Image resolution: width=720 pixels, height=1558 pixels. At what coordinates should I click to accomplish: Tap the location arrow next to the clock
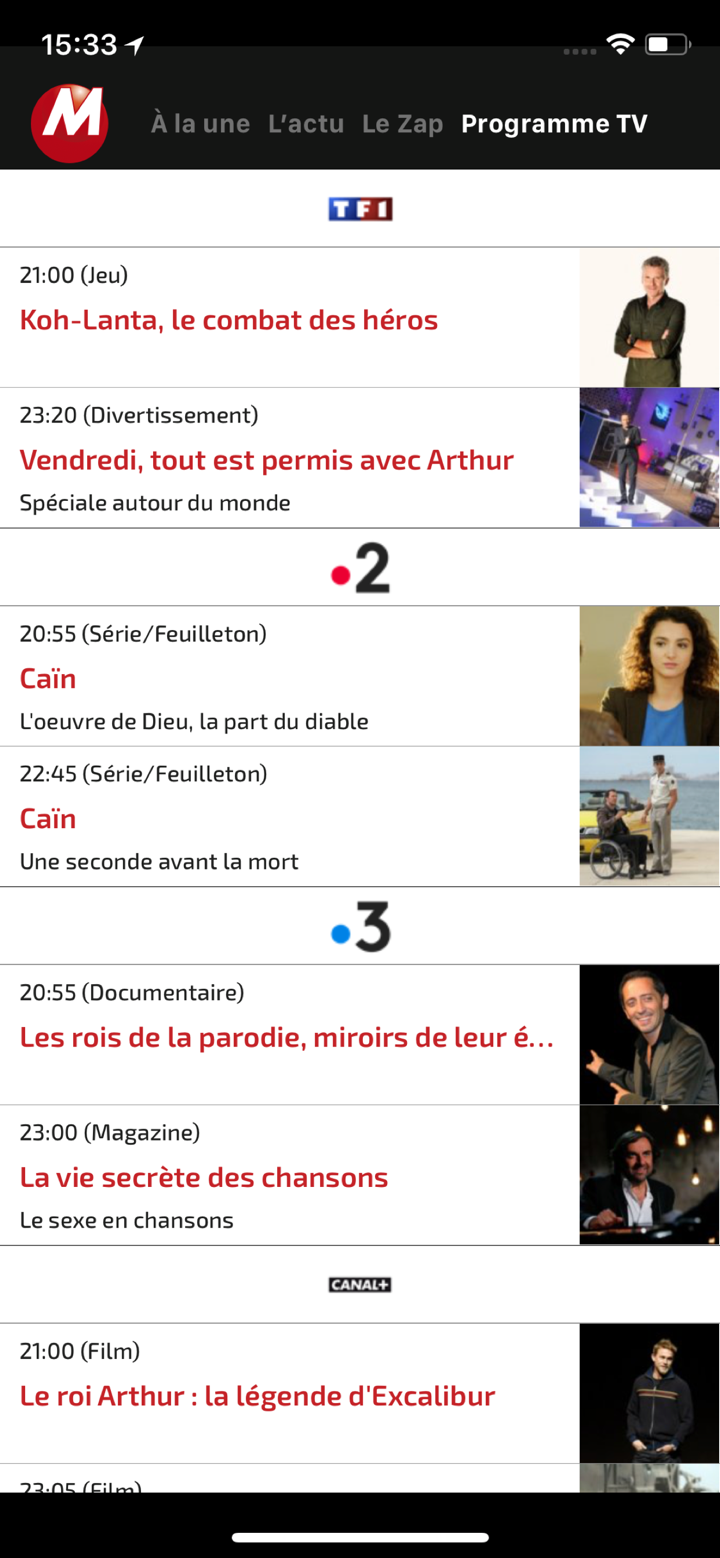click(x=134, y=43)
